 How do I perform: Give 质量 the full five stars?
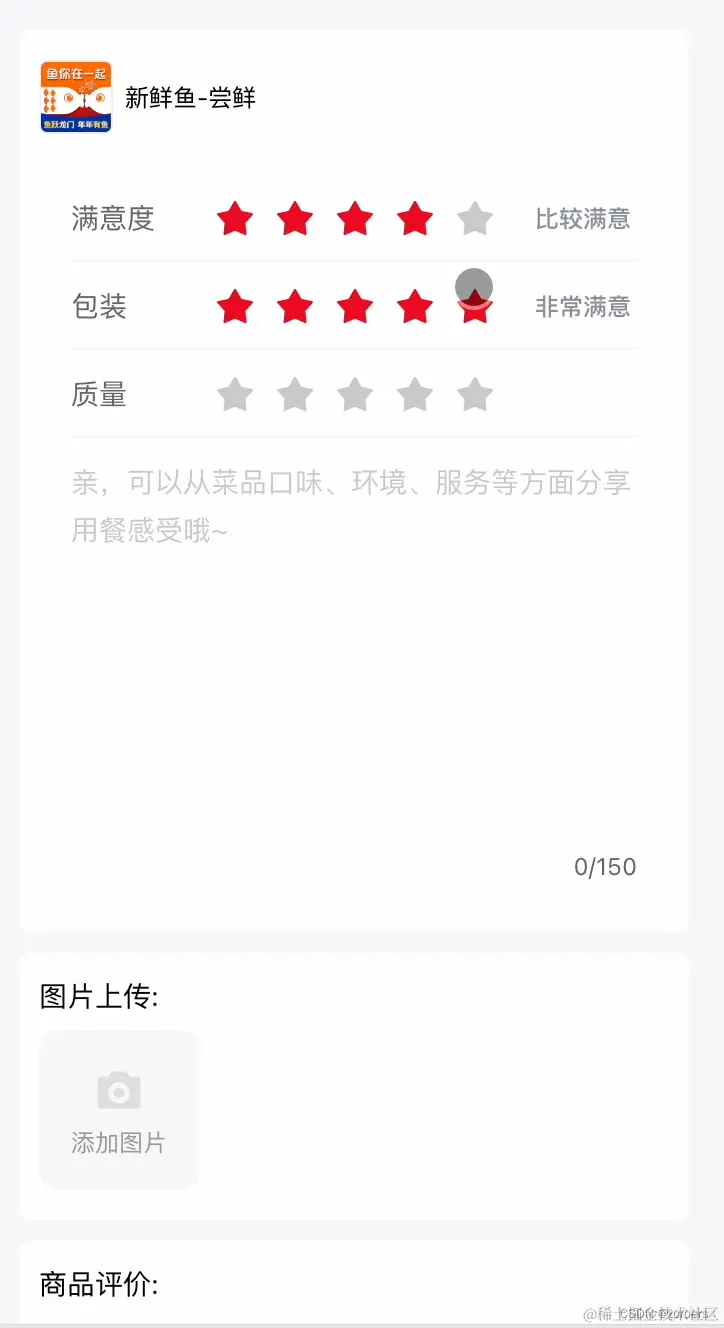tap(475, 395)
